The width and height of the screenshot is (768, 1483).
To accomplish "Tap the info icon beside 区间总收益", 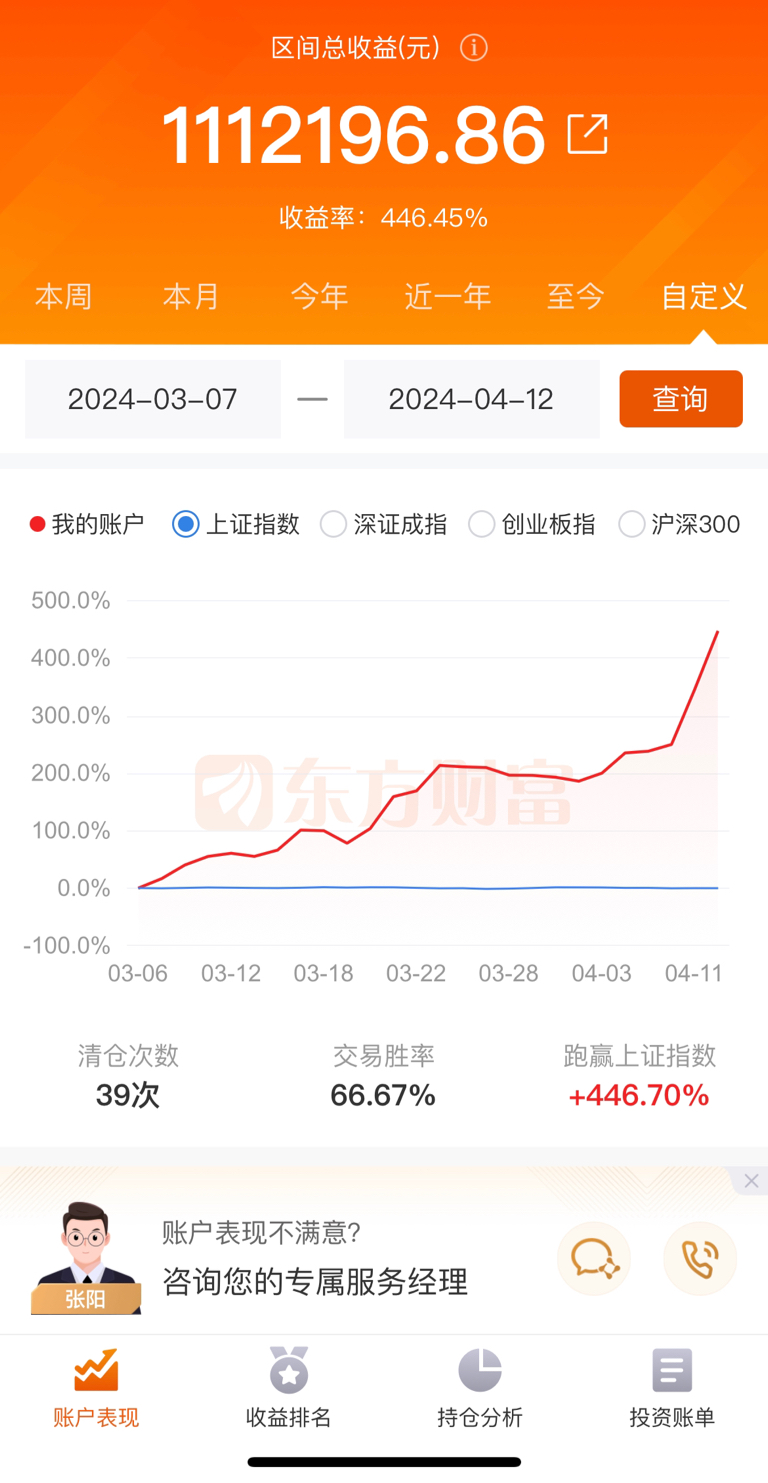I will click(x=473, y=47).
